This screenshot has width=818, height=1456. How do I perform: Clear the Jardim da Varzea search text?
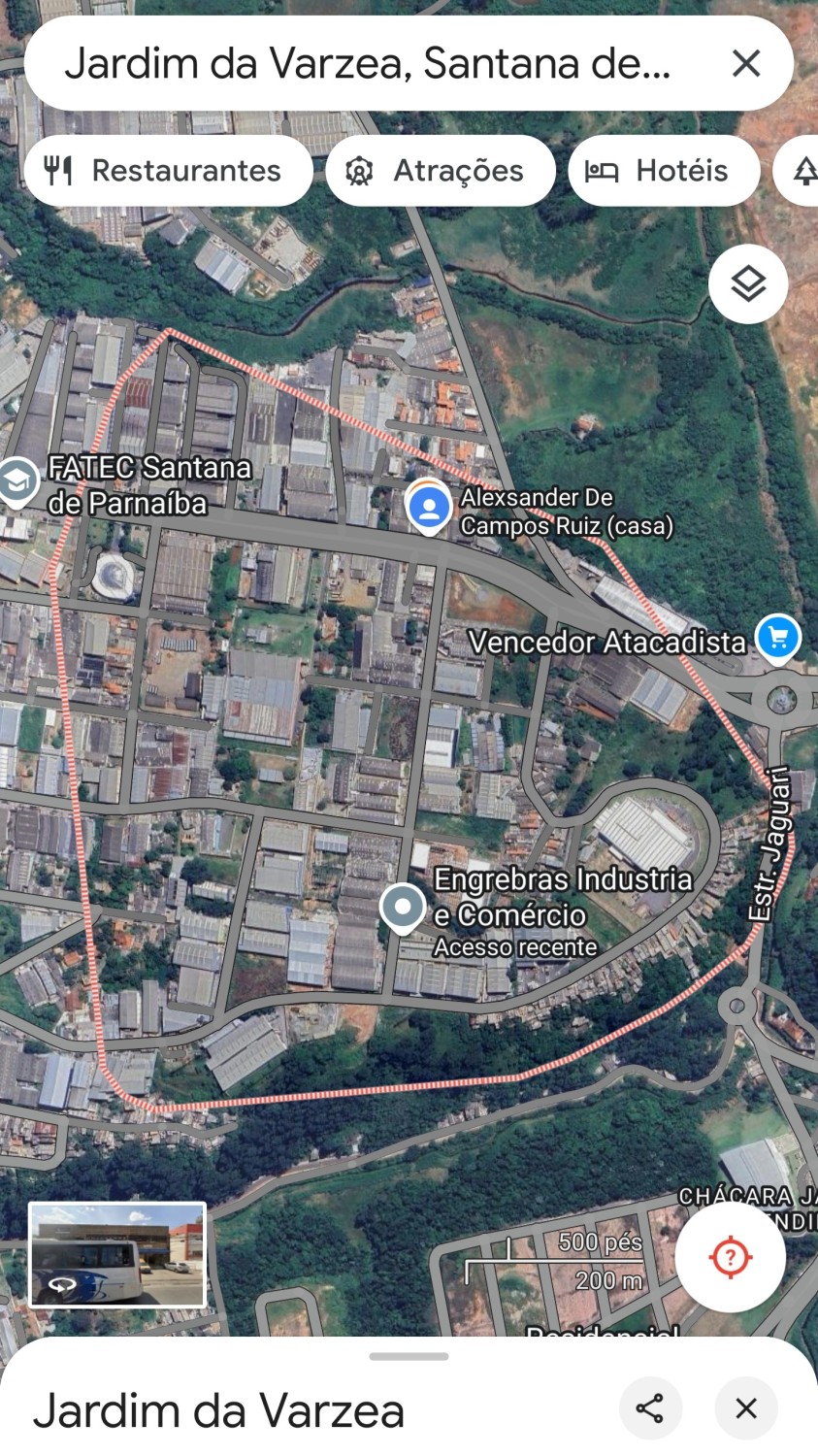click(x=745, y=64)
